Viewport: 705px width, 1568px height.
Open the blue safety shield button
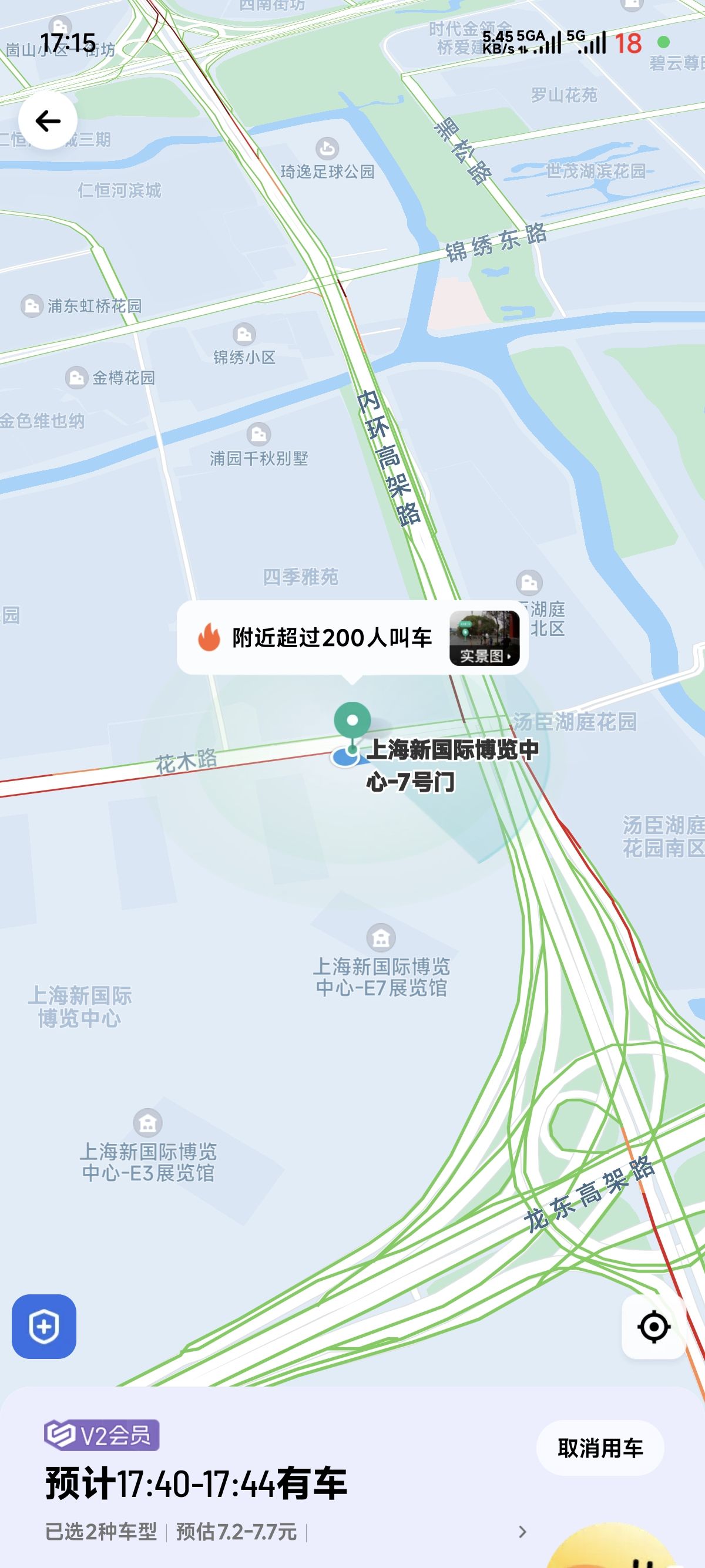coord(44,1325)
